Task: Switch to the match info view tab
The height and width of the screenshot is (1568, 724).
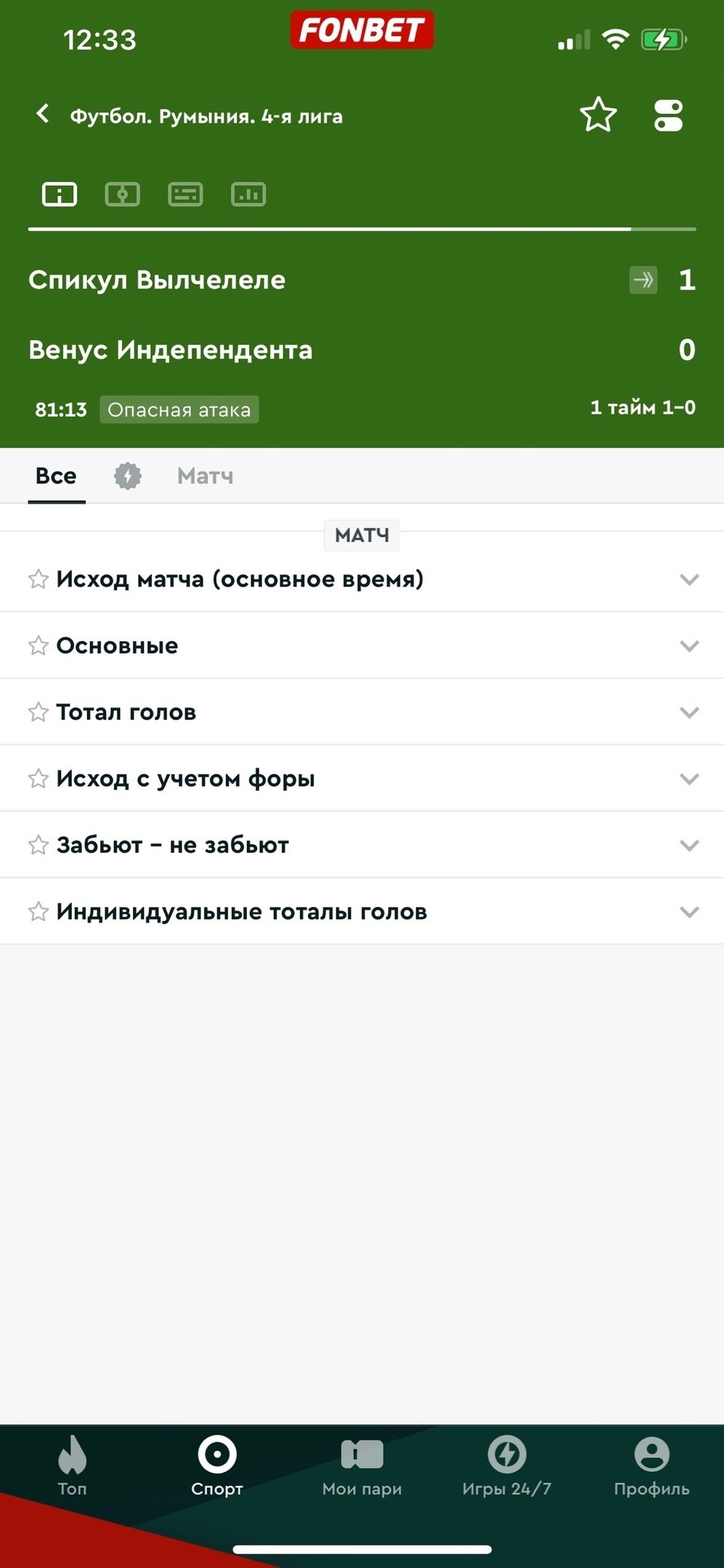Action: (x=60, y=195)
